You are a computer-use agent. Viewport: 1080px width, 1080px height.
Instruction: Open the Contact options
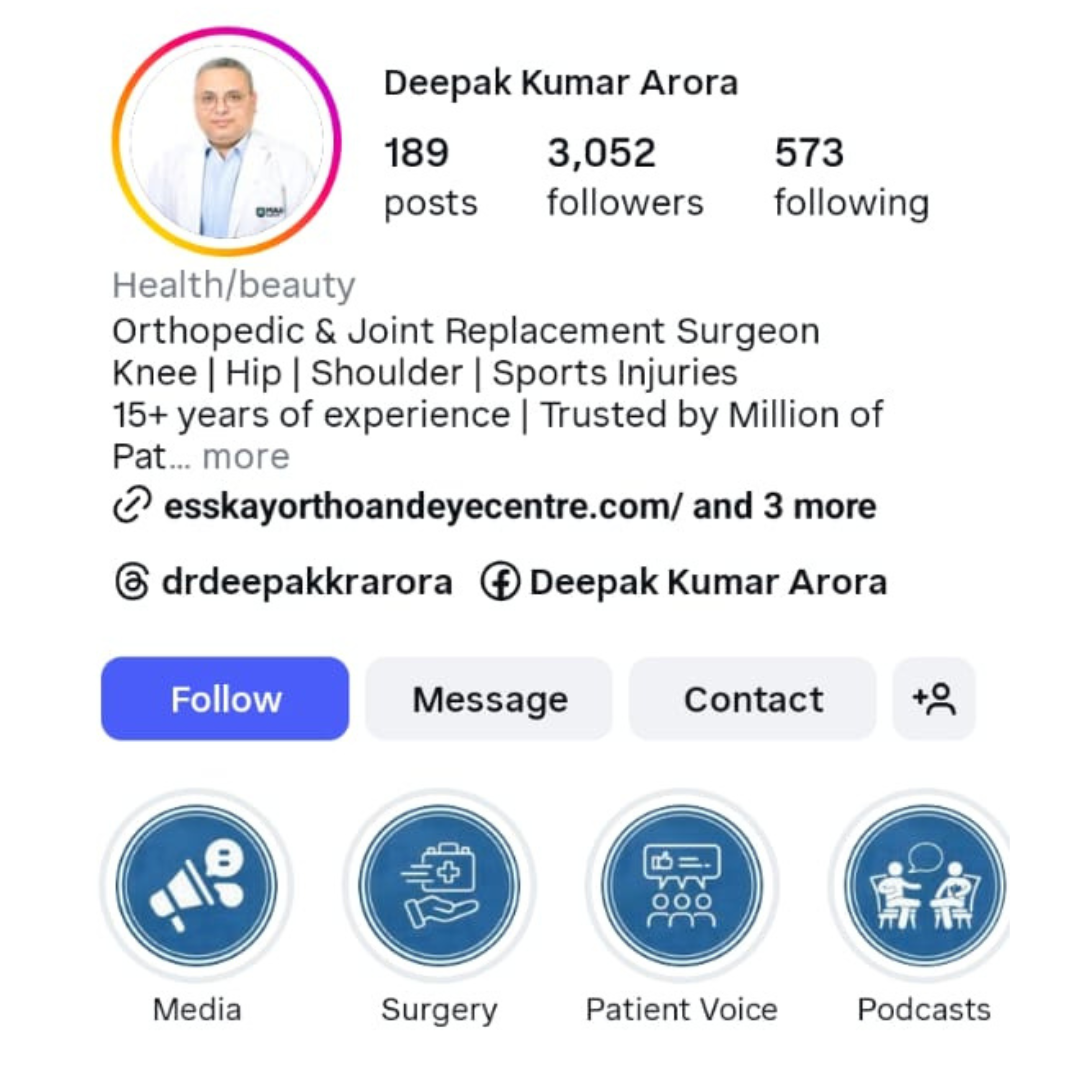coord(753,699)
